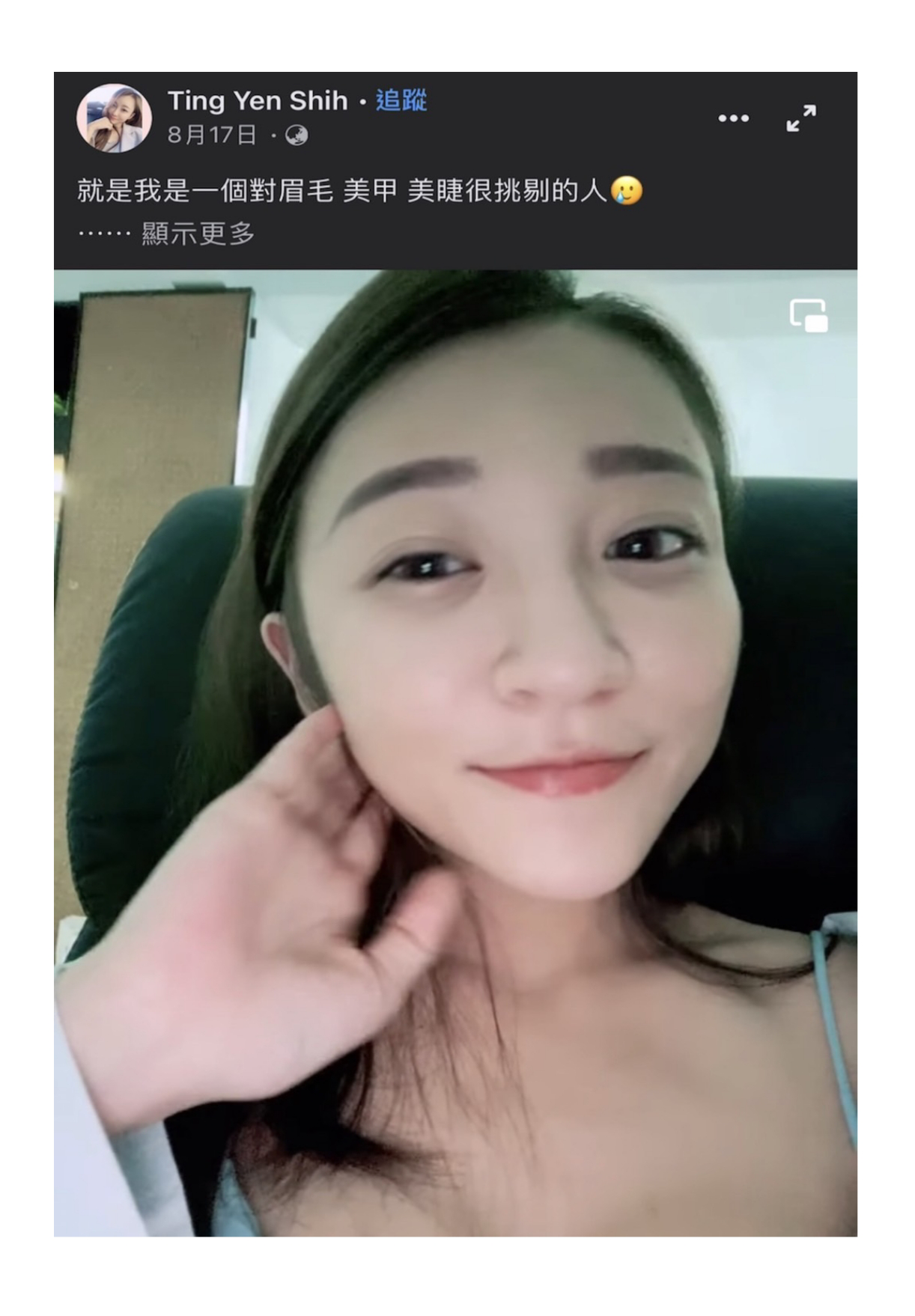Open Ting Yen Shih's profile picture
Viewport: 915px width, 1316px height.
pos(114,118)
